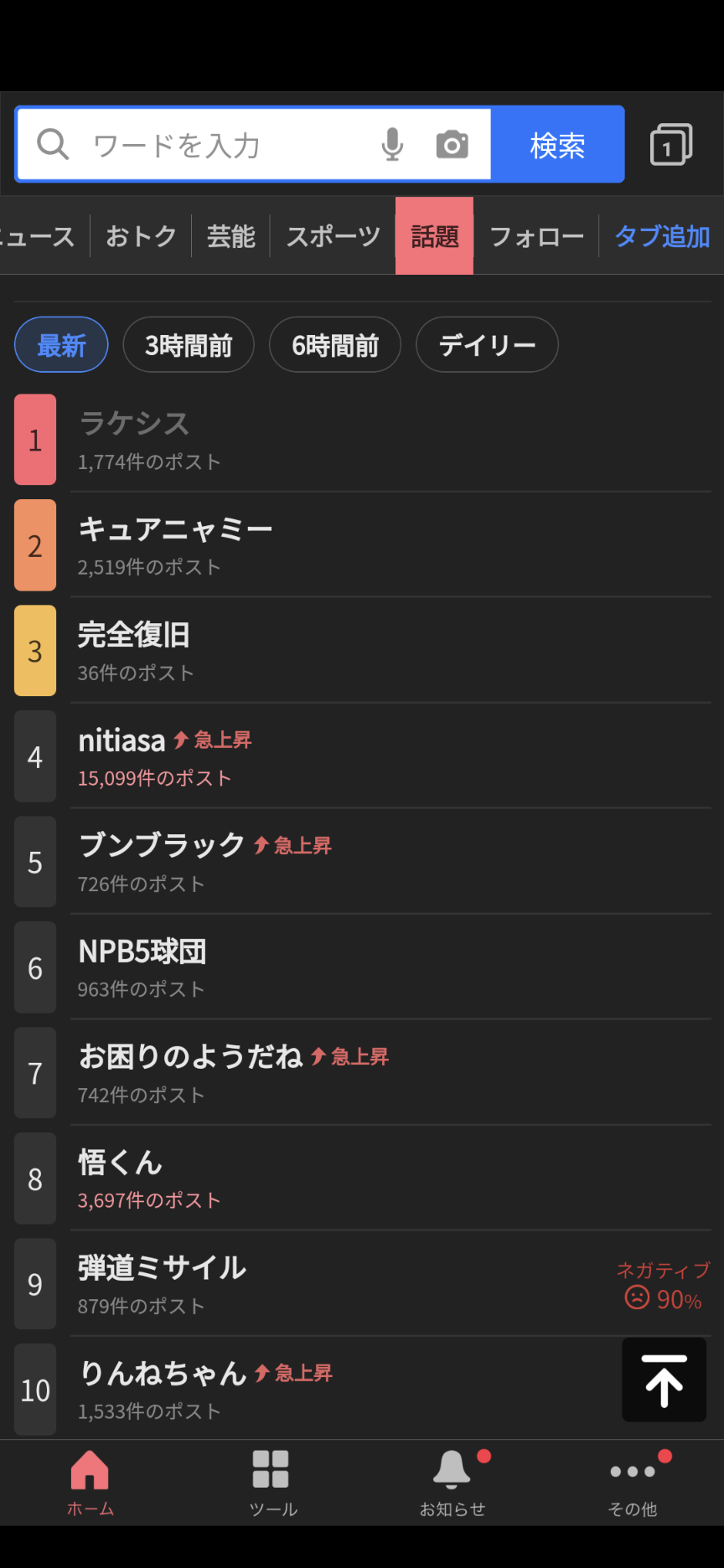Open お知らせ notifications in bottom navigation
Viewport: 724px width, 1568px height.
[x=452, y=1483]
